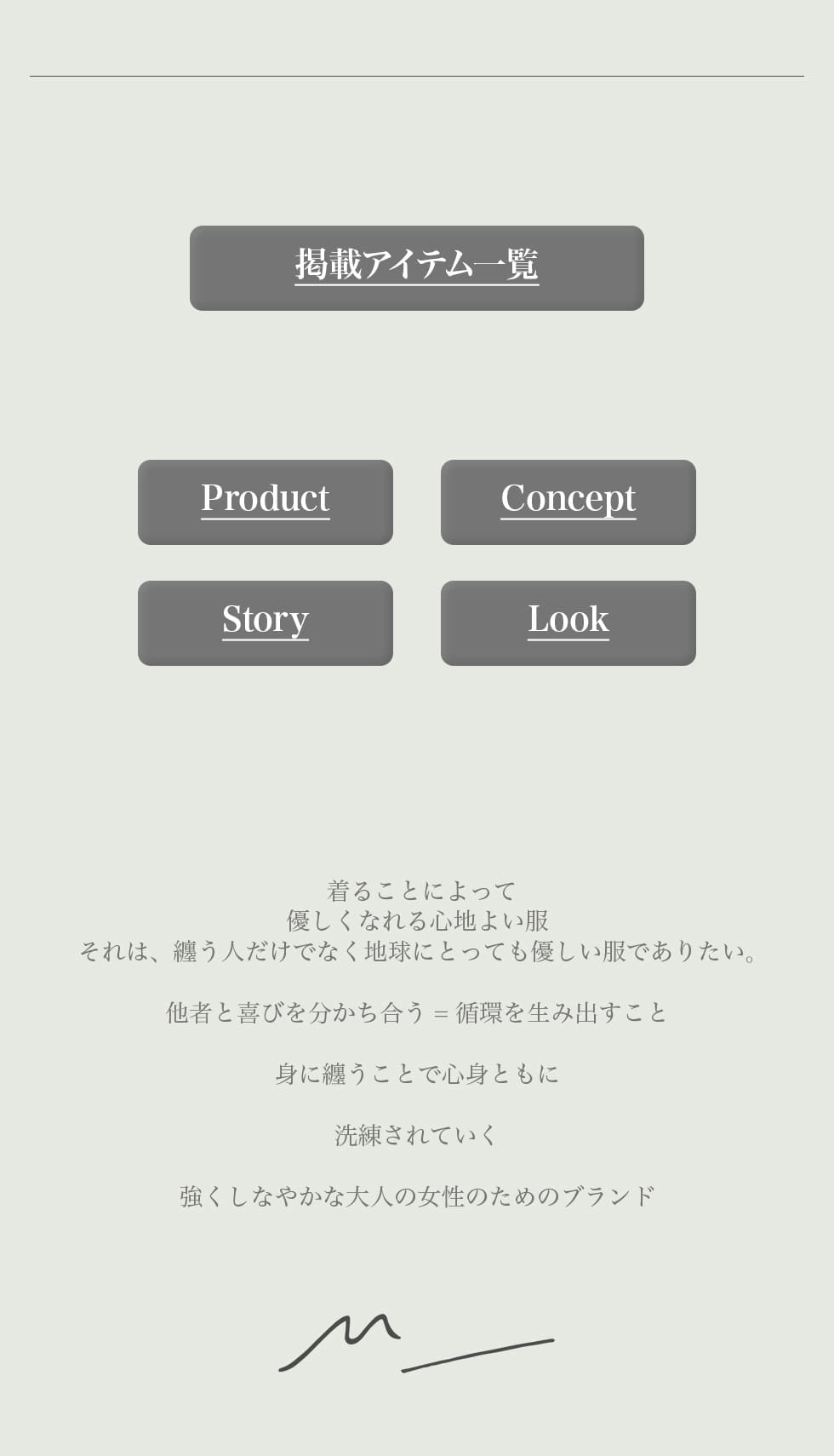834x1456 pixels.
Task: Select the Concept button
Action: (568, 502)
